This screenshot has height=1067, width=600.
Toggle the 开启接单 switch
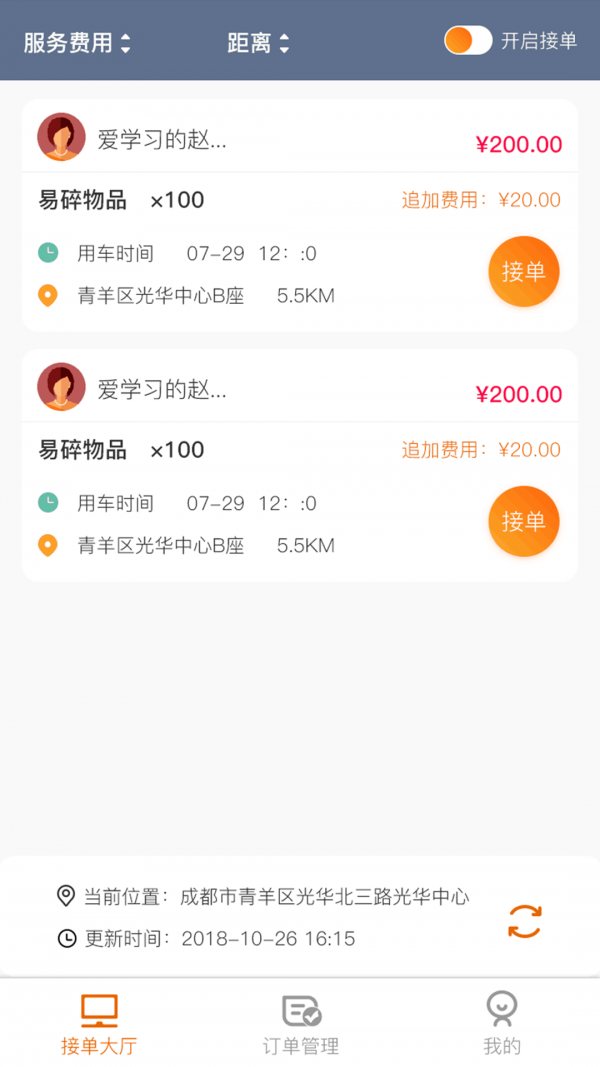click(x=468, y=41)
